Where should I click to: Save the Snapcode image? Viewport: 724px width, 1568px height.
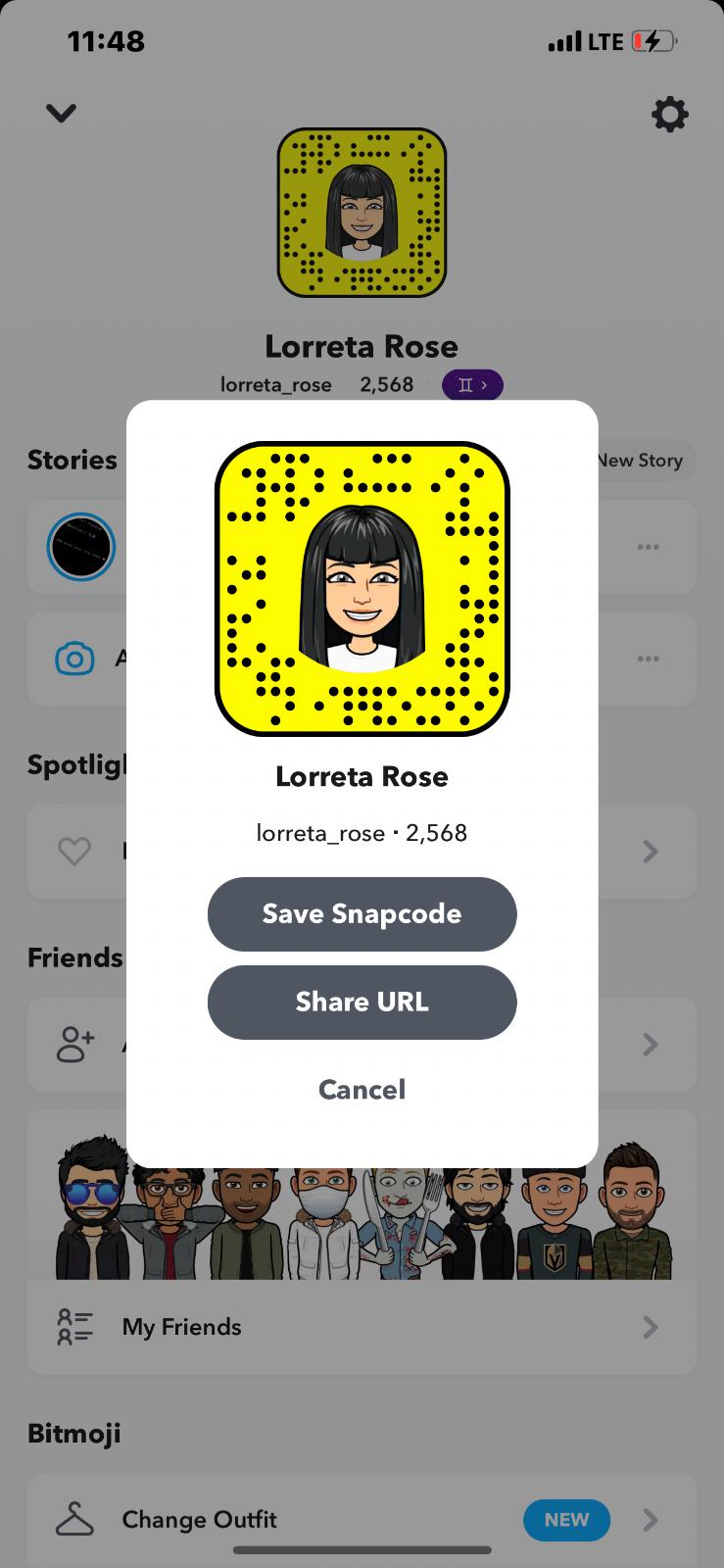pos(362,913)
